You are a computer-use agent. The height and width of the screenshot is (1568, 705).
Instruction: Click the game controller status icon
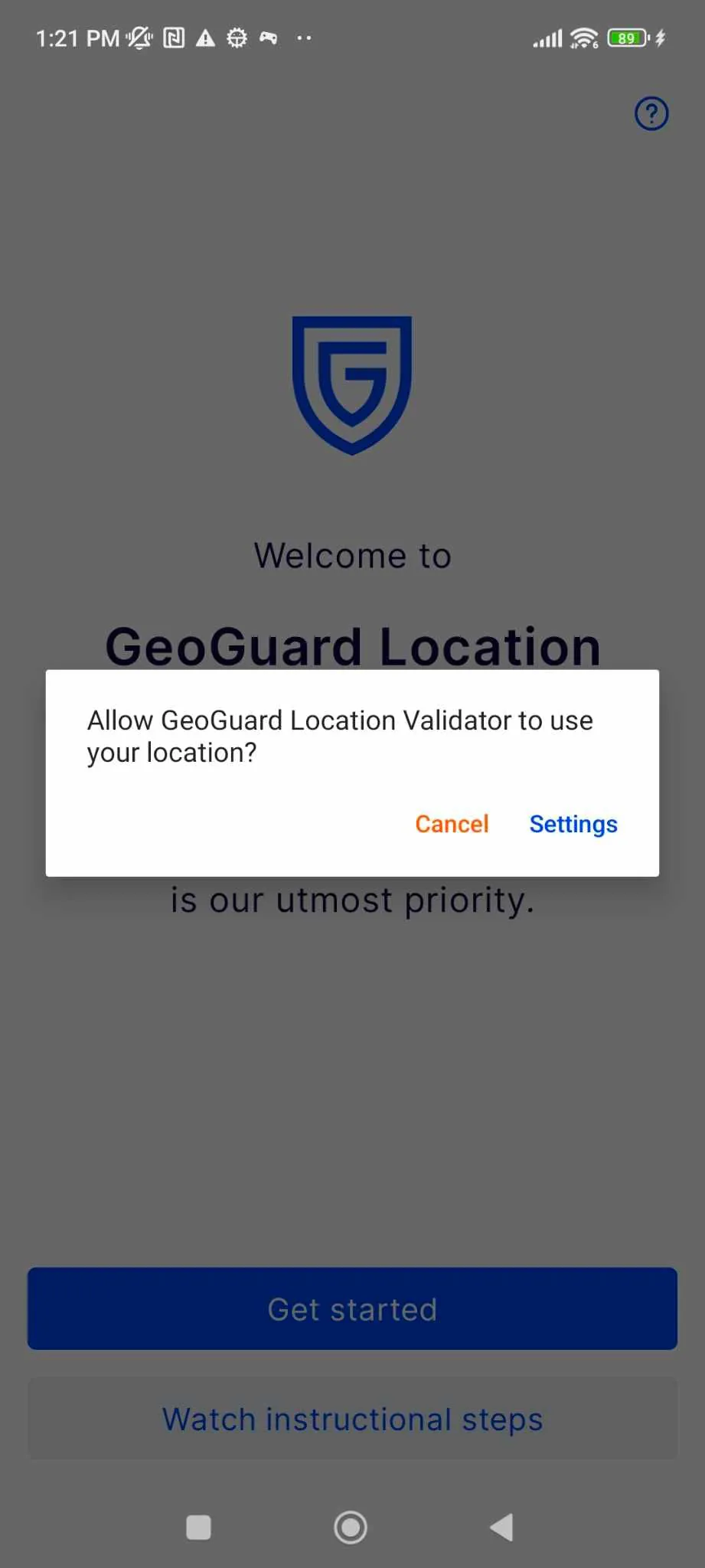pyautogui.click(x=269, y=38)
